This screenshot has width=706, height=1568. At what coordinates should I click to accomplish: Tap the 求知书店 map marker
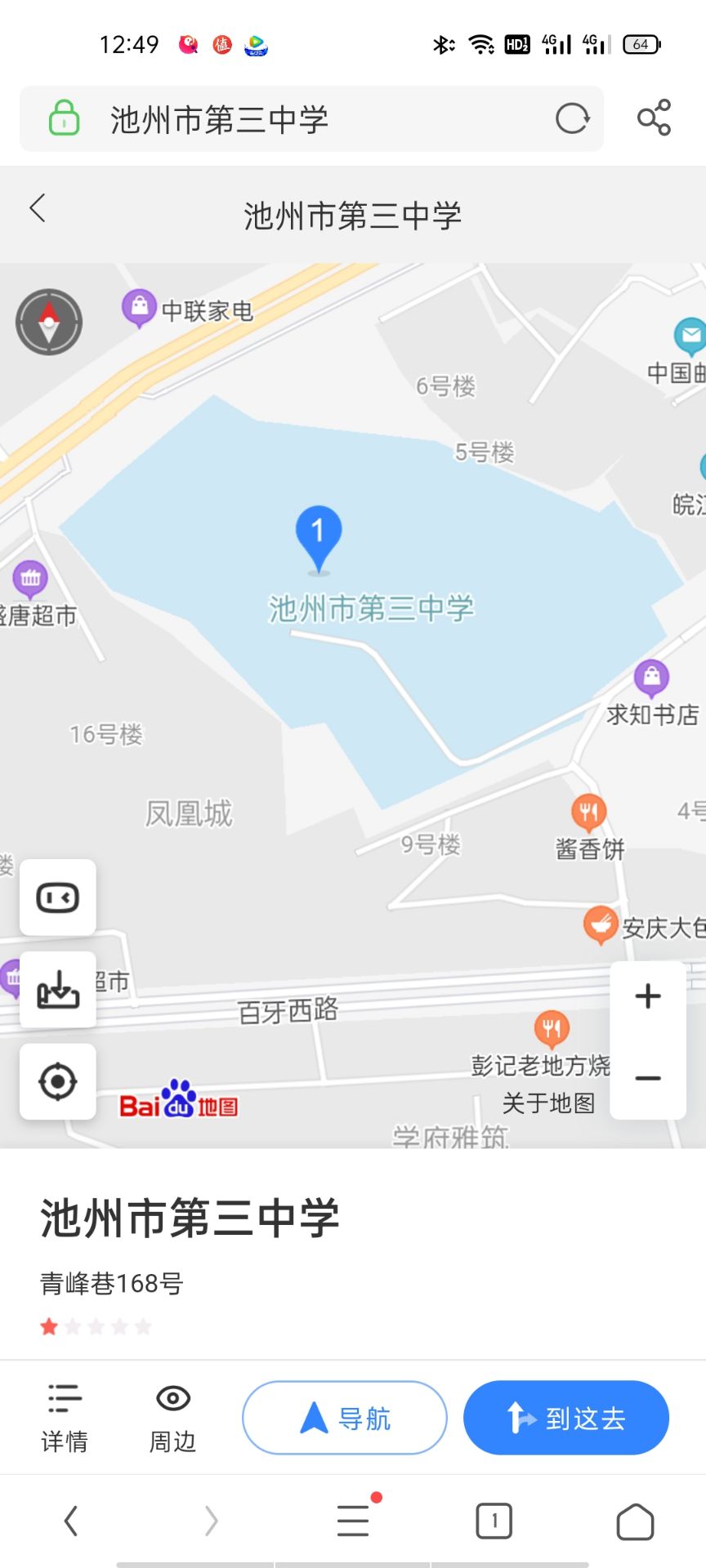click(x=651, y=679)
